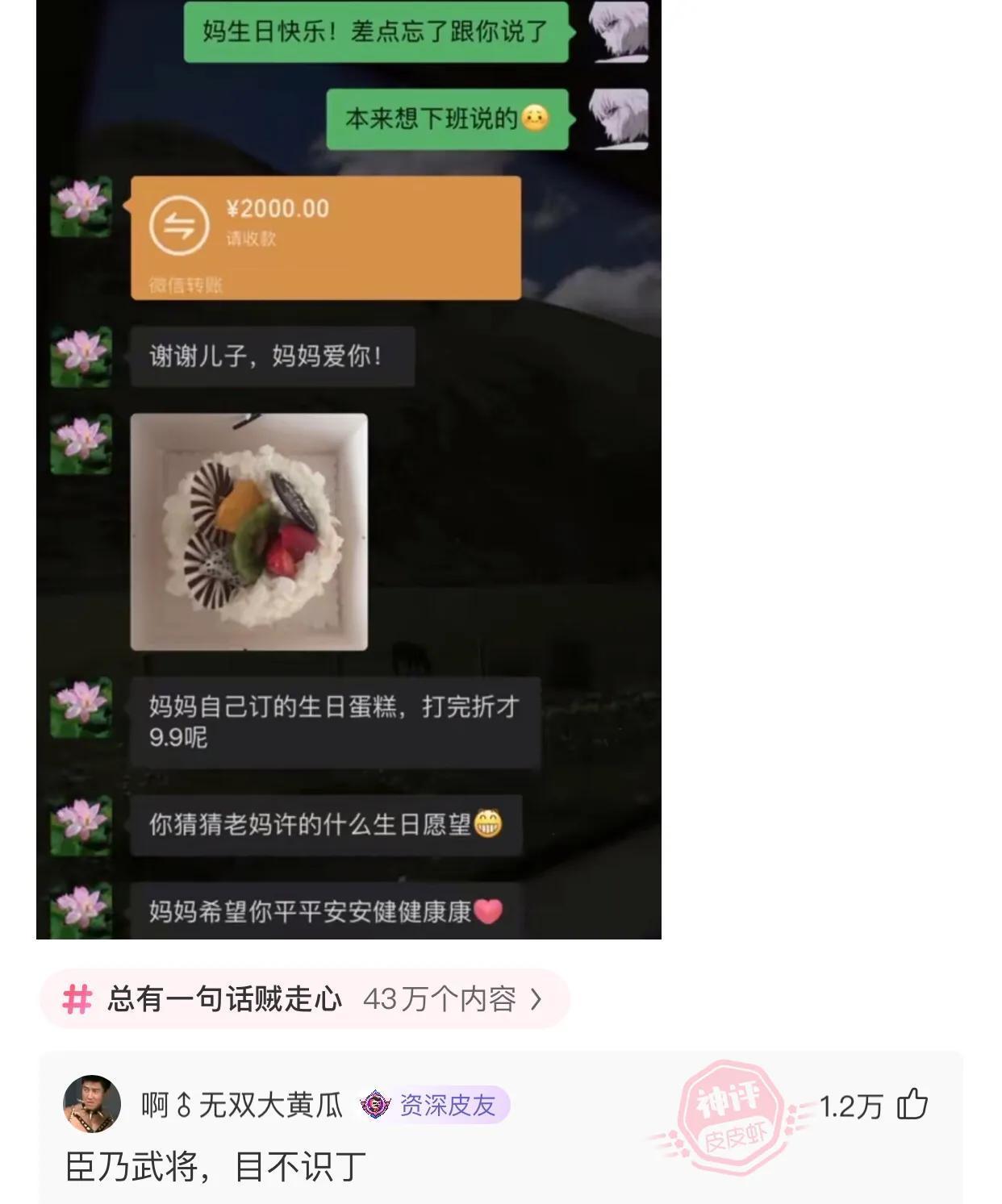Open commenter 啊无双大黄瓜's profile avatar
This screenshot has height=1204, width=1002.
[92, 1104]
